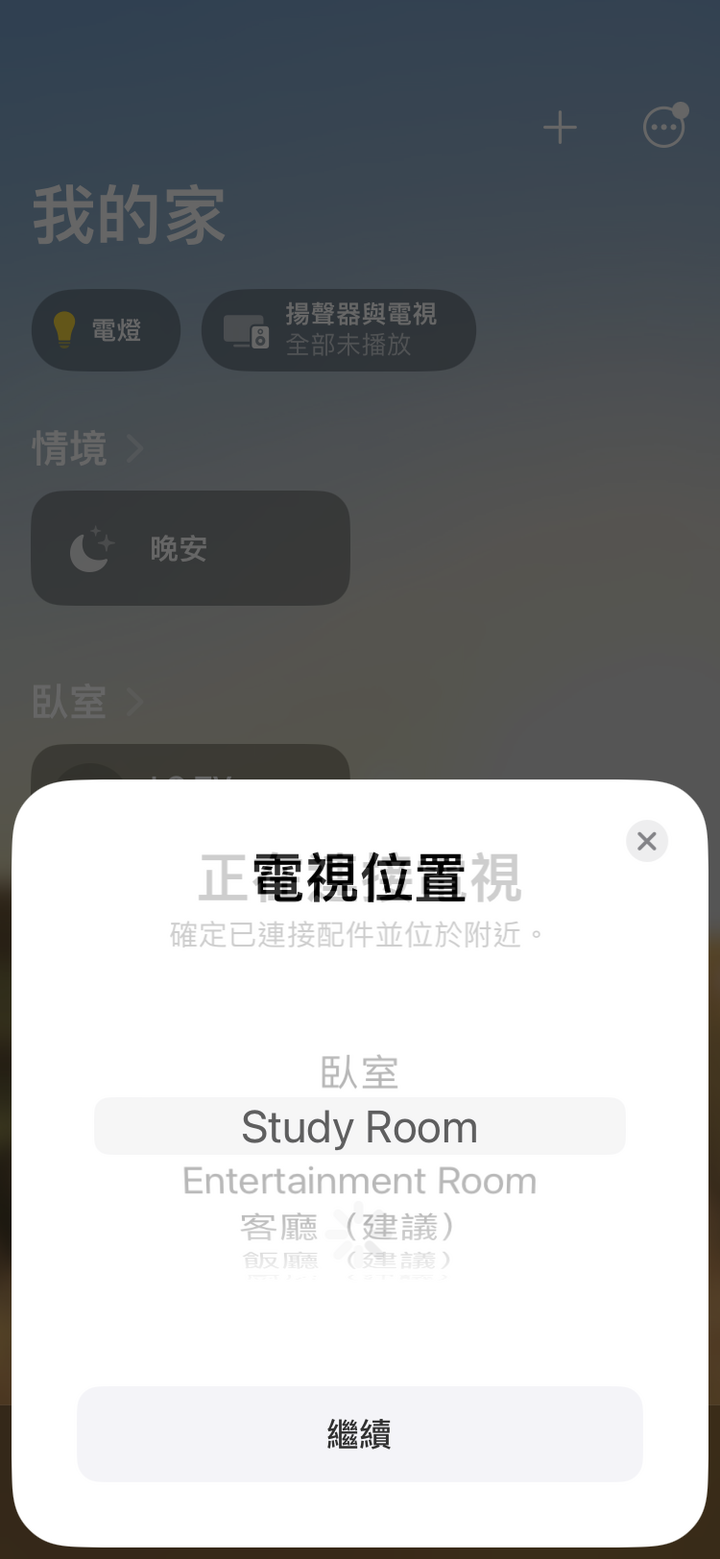This screenshot has width=720, height=1559.
Task: Activate the 晚安 good night scene
Action: click(x=190, y=548)
